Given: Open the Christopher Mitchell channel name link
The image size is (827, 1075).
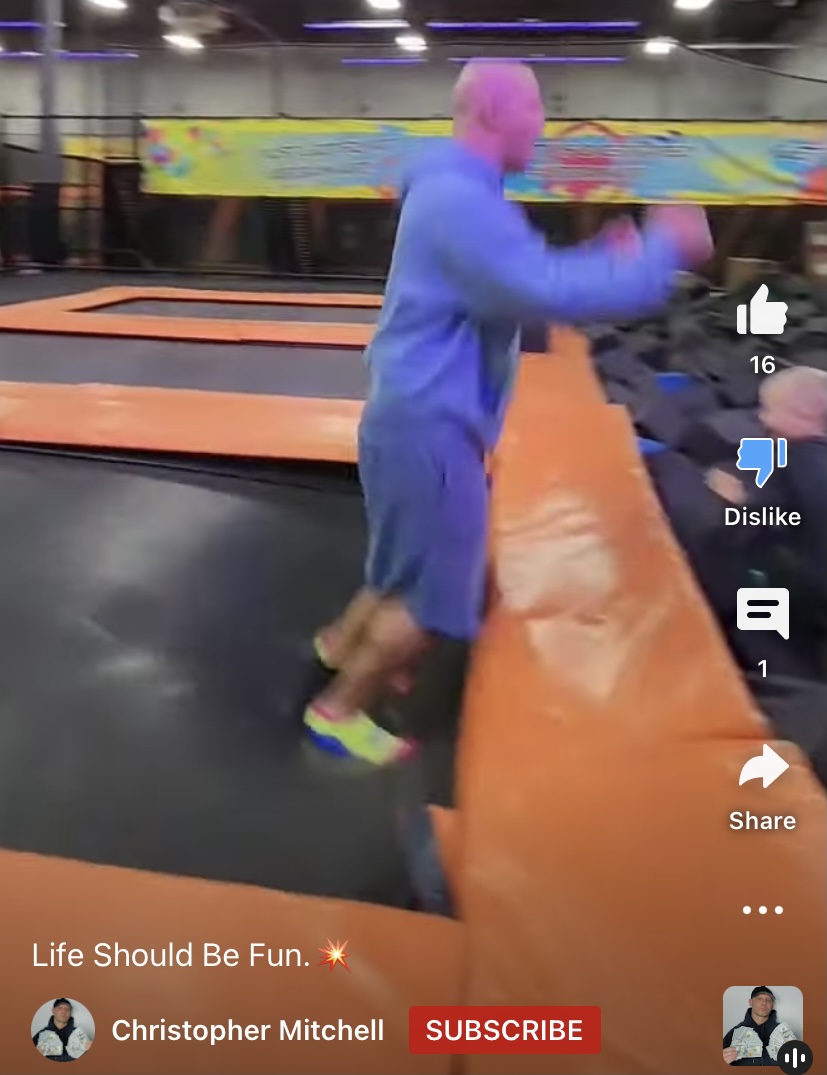Looking at the screenshot, I should (x=247, y=1031).
